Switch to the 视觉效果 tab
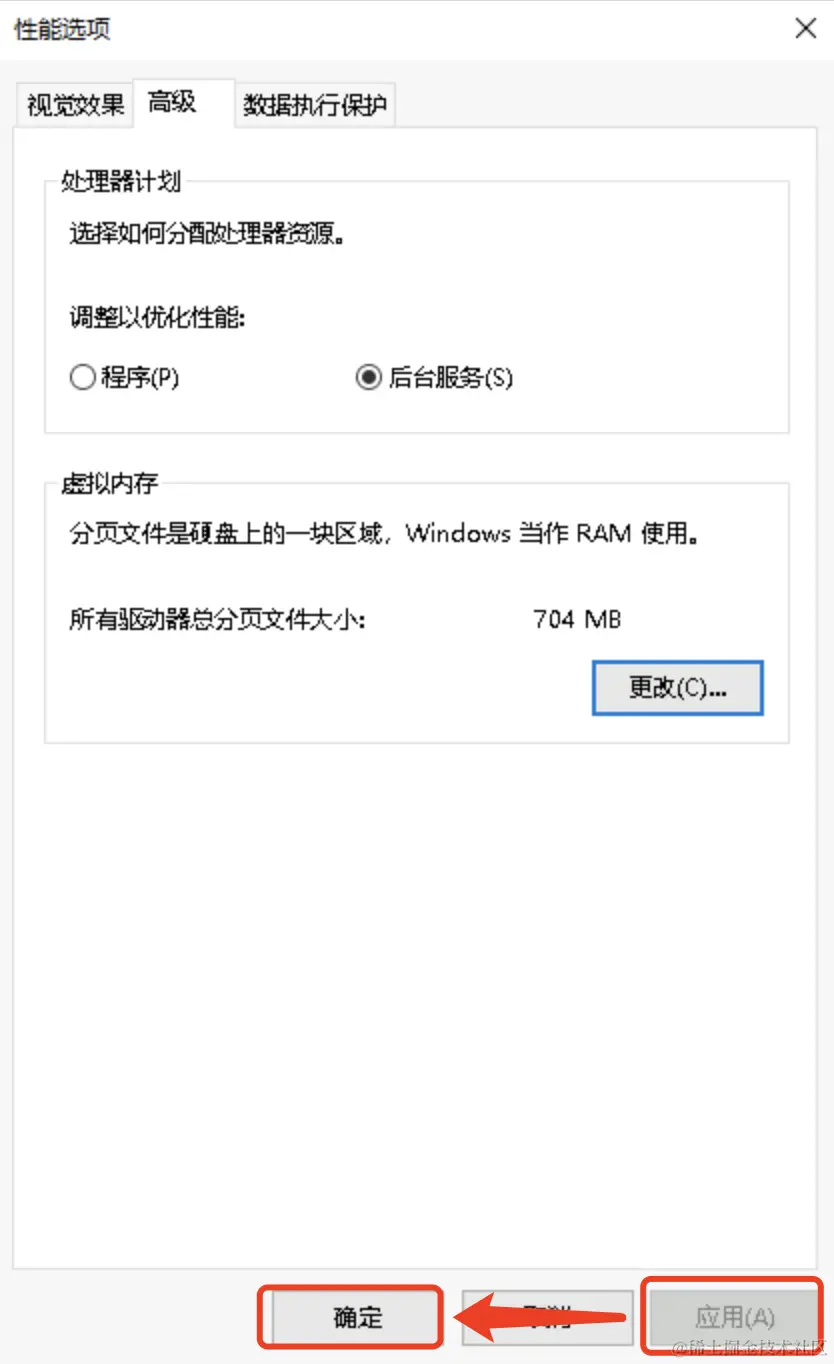Screen dimensions: 834x1364 point(75,104)
